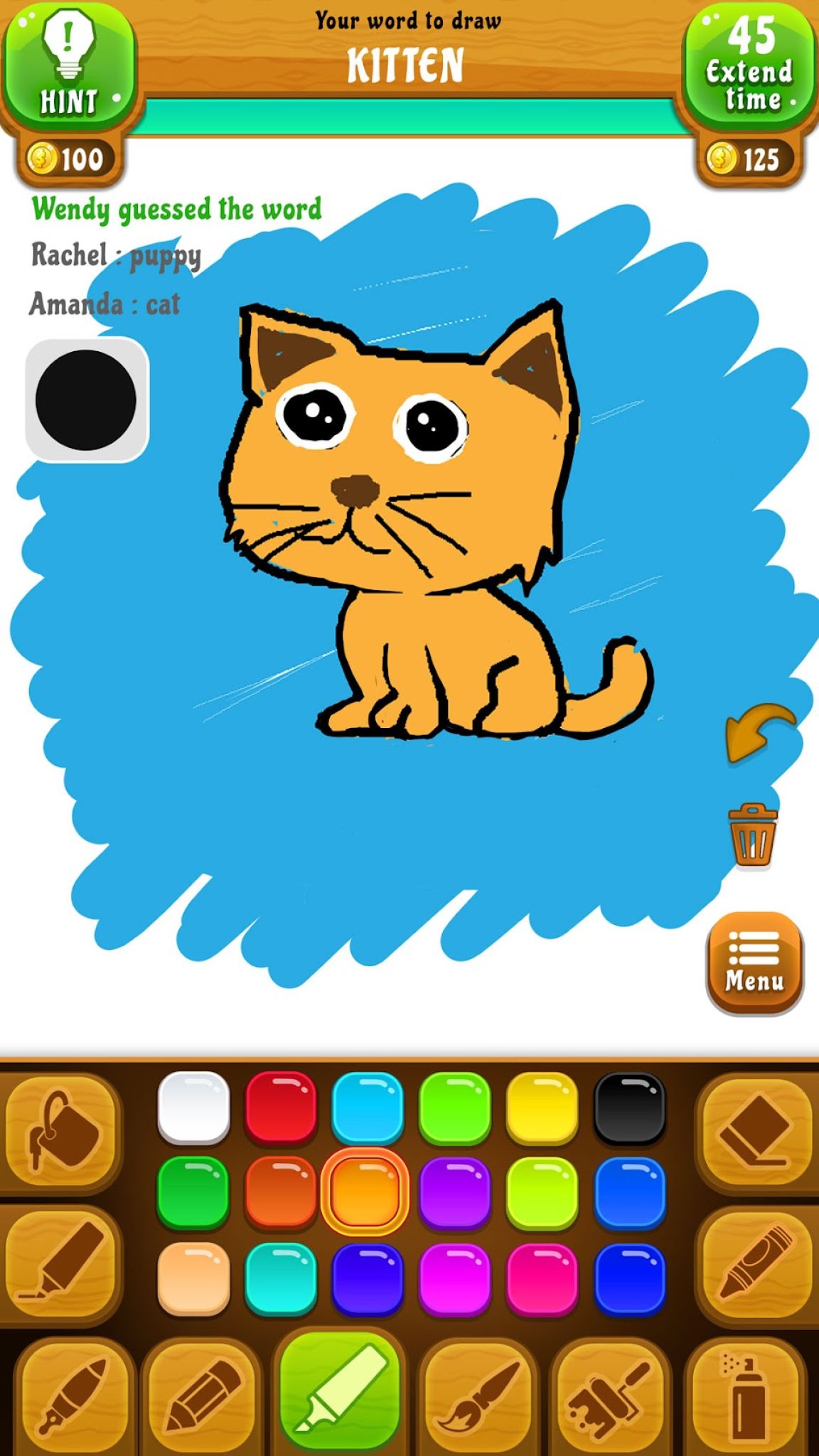This screenshot has width=819, height=1456.
Task: Select the red color swatch
Action: 281,1108
